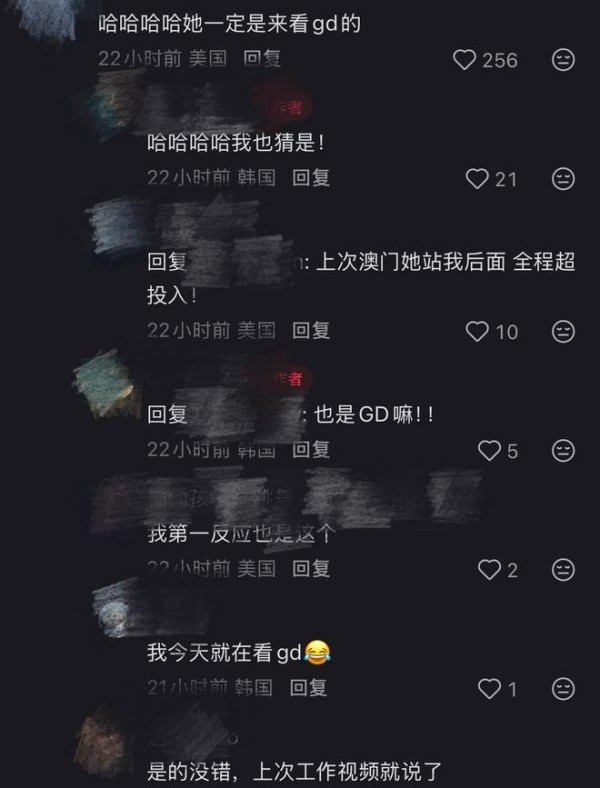Dislike the comment "也是GD嘛!!"
Screen dimensions: 600x788
[563, 451]
